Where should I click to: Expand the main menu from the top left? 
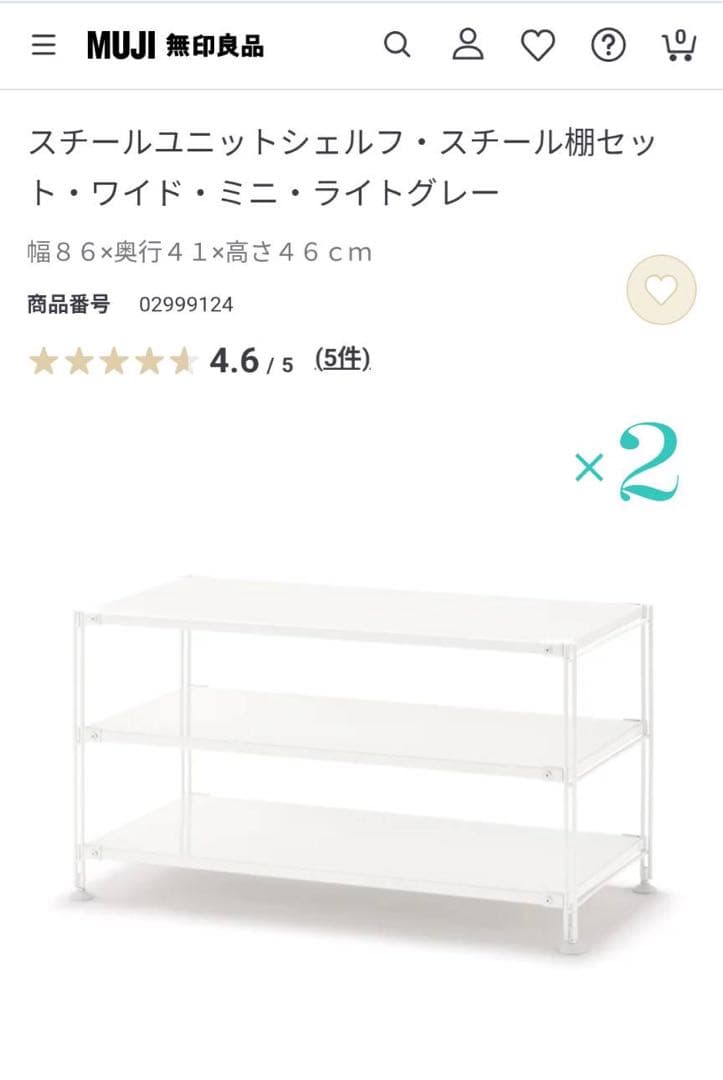click(43, 45)
